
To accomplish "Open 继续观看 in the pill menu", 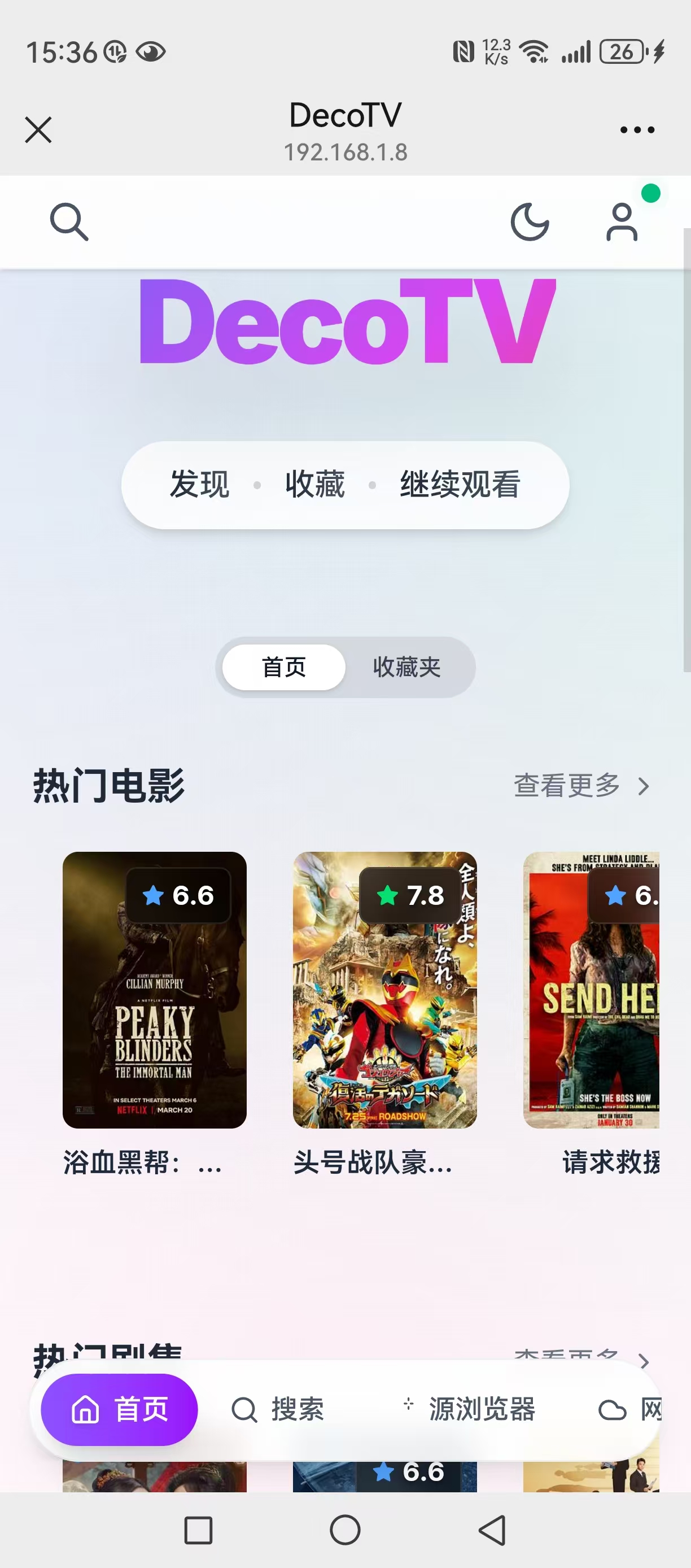I will pos(460,485).
